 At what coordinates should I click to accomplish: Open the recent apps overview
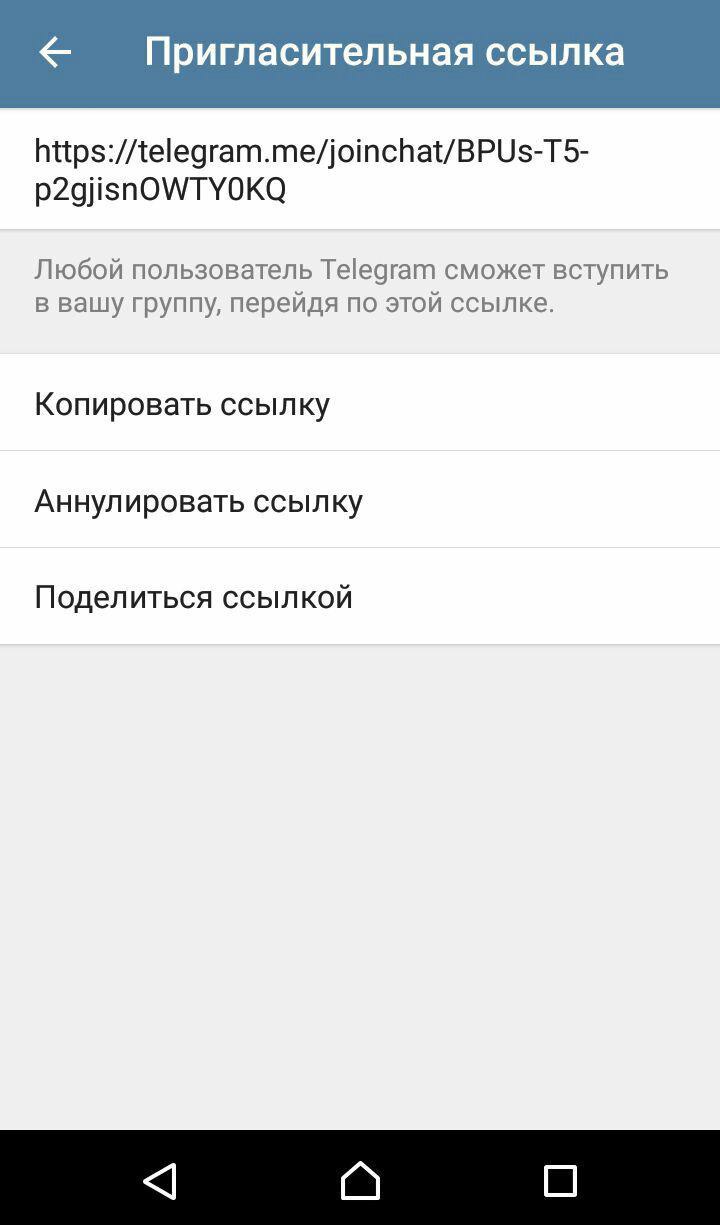pyautogui.click(x=560, y=1181)
